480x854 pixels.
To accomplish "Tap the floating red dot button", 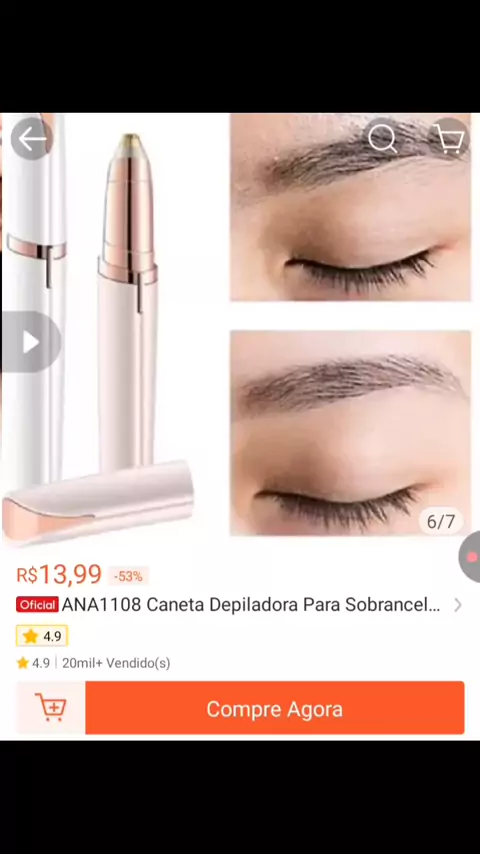I will [470, 557].
